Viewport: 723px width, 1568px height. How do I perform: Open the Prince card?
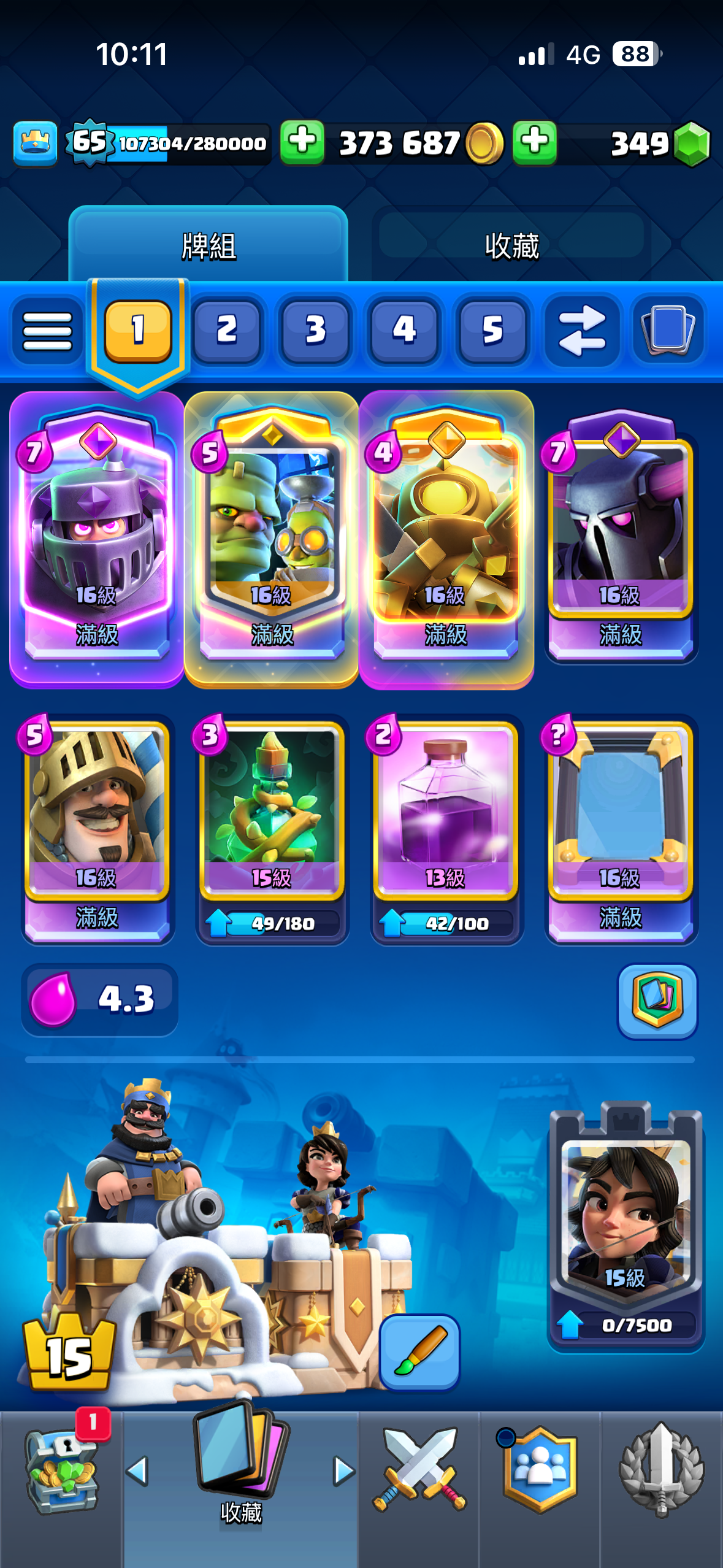[97, 822]
